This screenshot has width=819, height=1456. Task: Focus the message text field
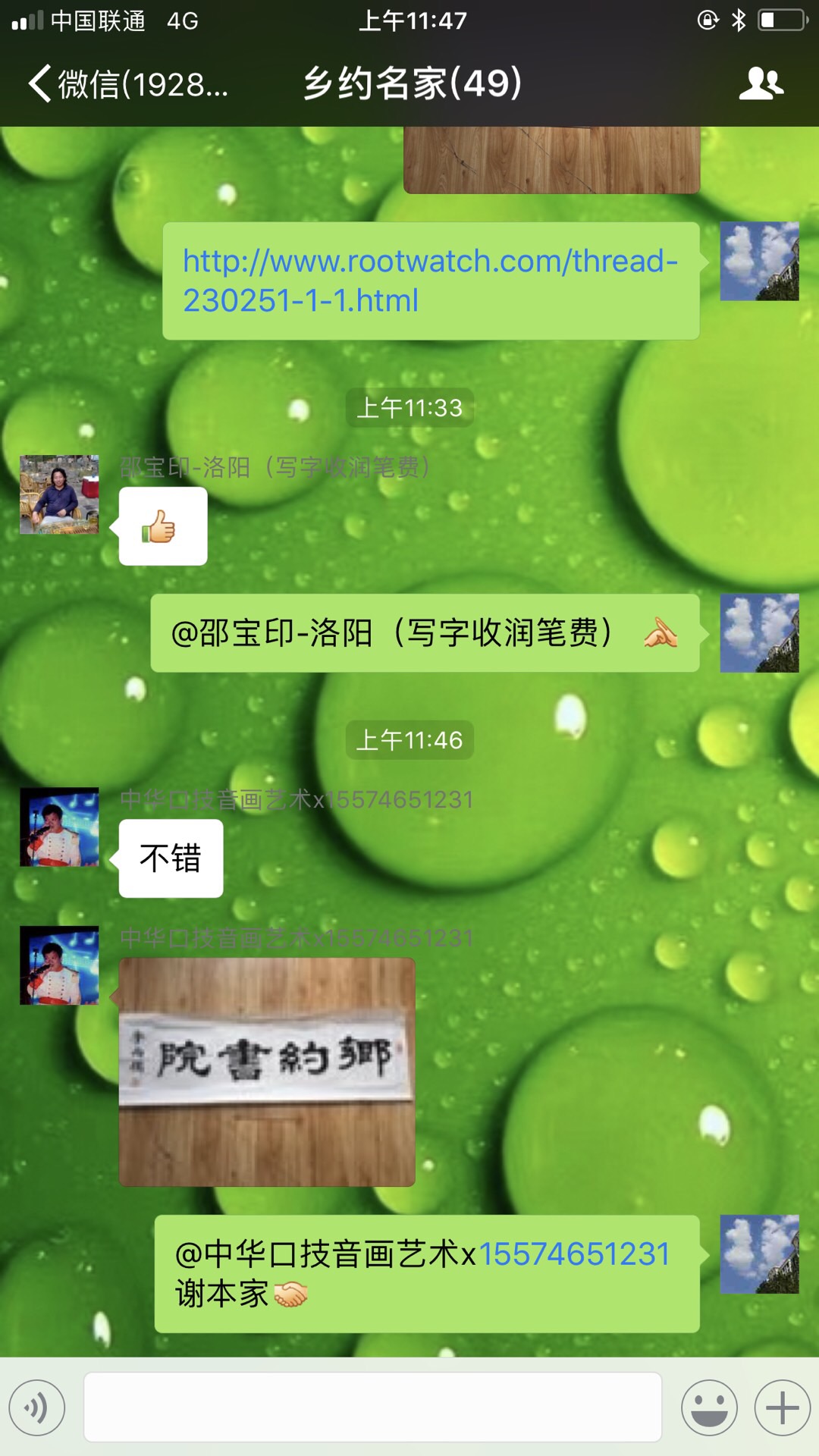coord(372,1407)
